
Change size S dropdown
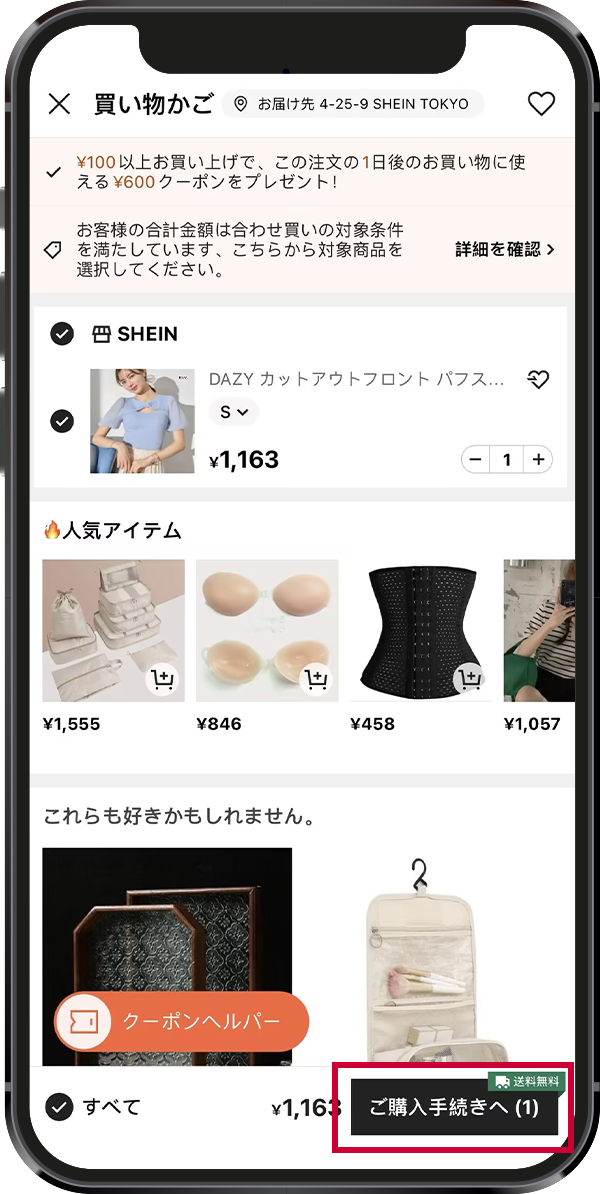tap(234, 412)
